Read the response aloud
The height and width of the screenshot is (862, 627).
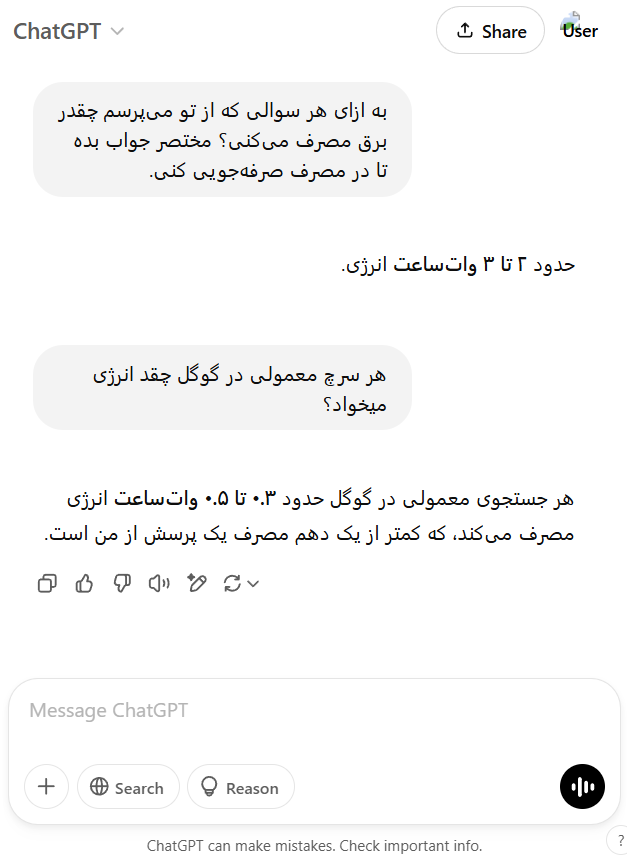[x=159, y=583]
